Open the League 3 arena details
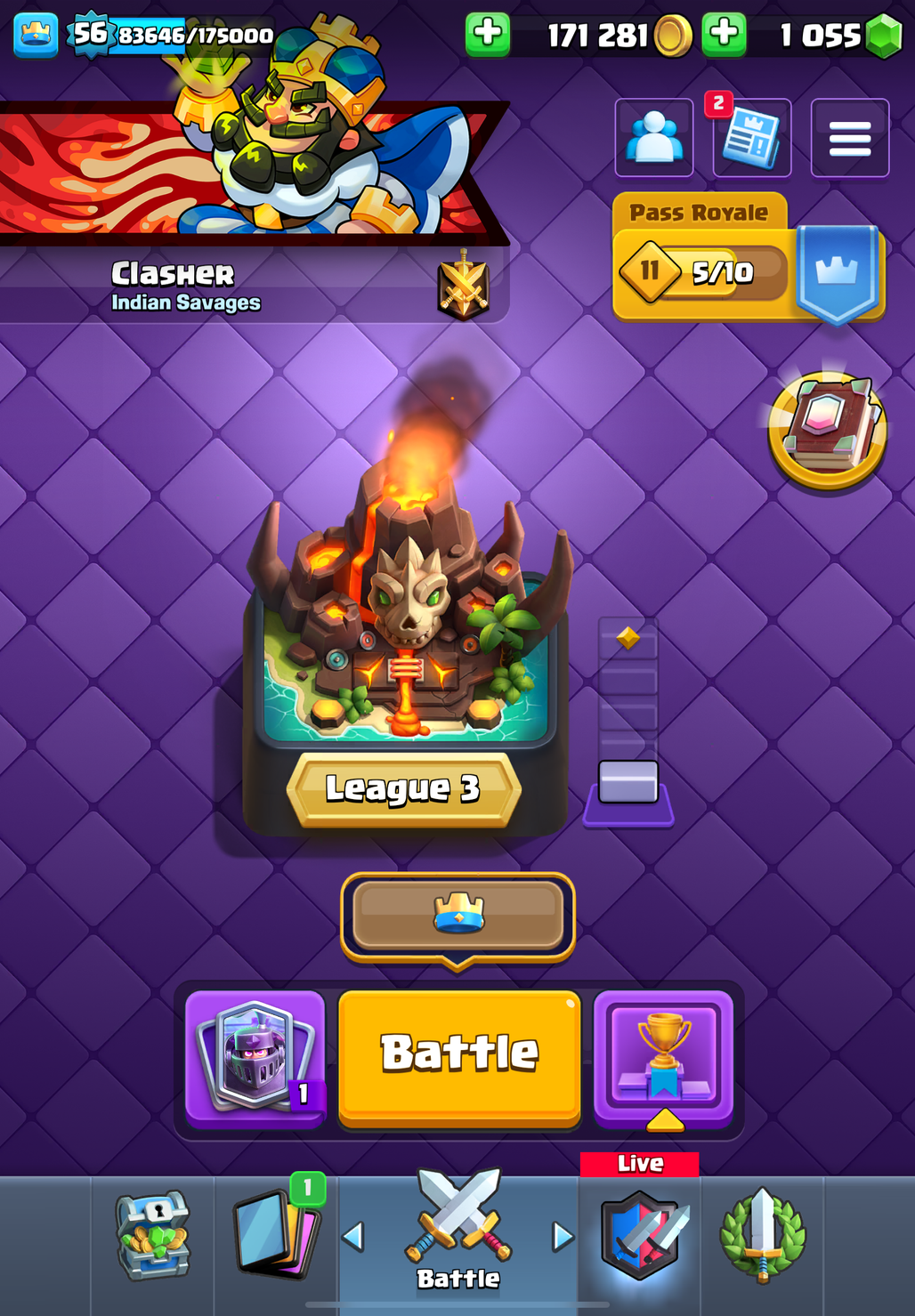The width and height of the screenshot is (915, 1316). coord(405,787)
